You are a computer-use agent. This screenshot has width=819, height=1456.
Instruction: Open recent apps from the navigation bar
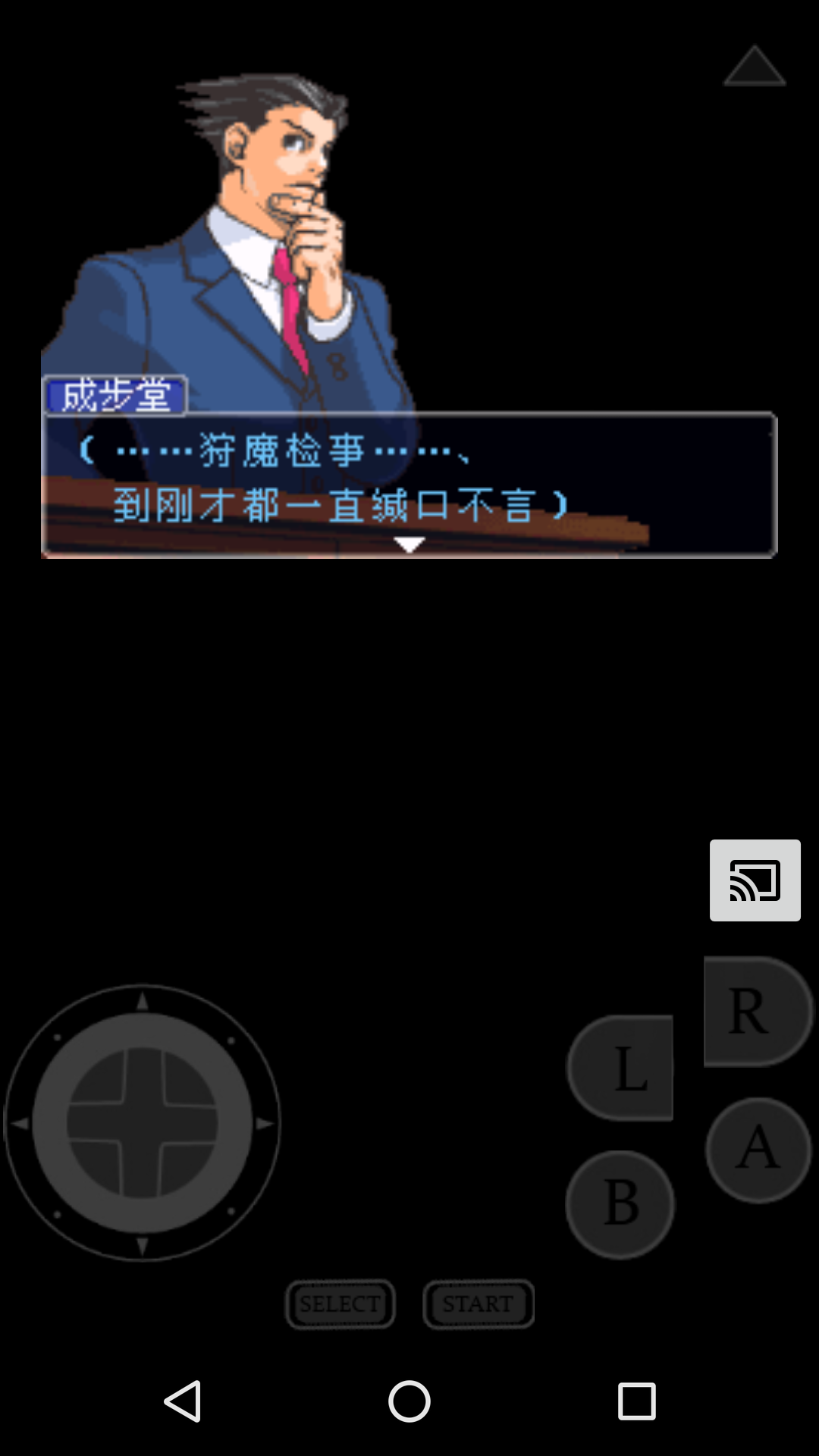pos(637,1401)
